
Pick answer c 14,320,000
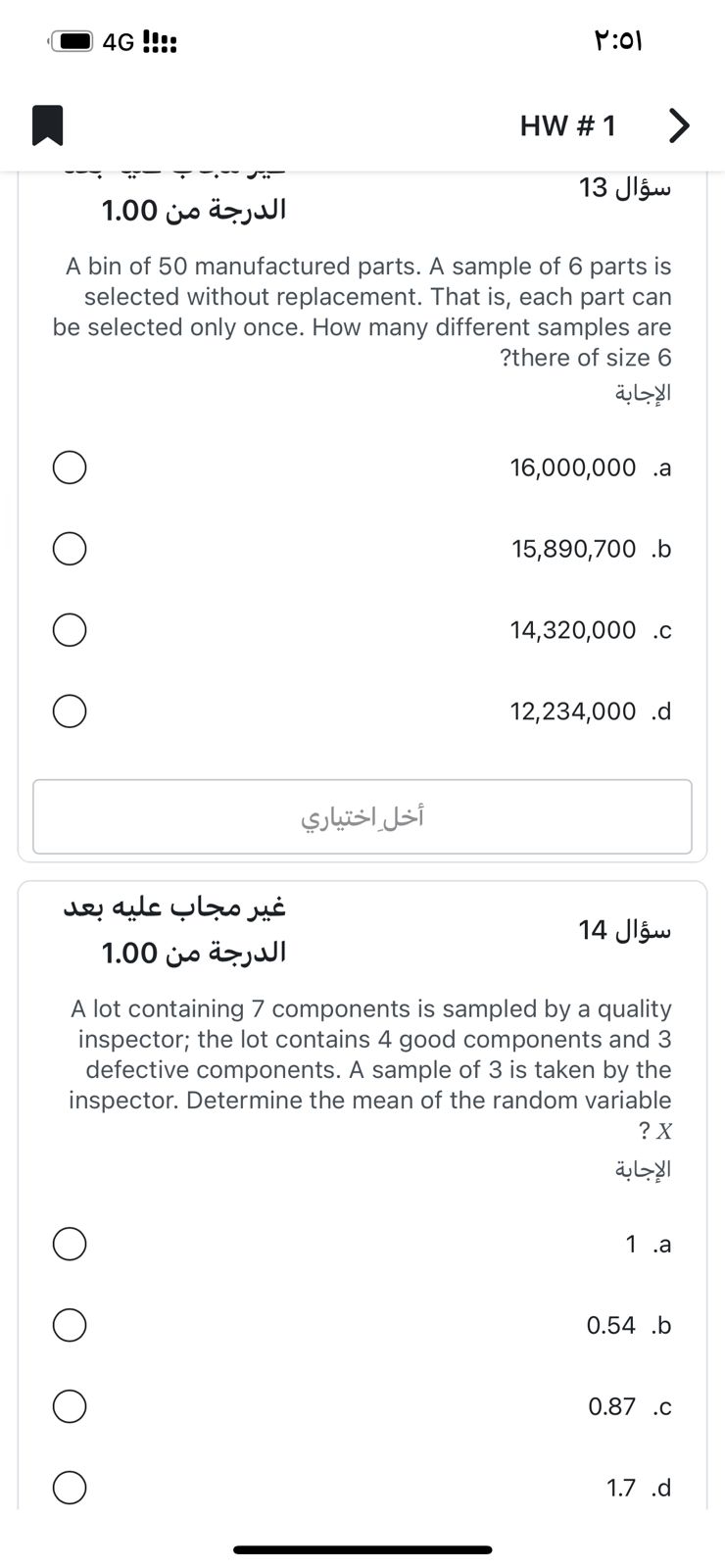(x=69, y=630)
